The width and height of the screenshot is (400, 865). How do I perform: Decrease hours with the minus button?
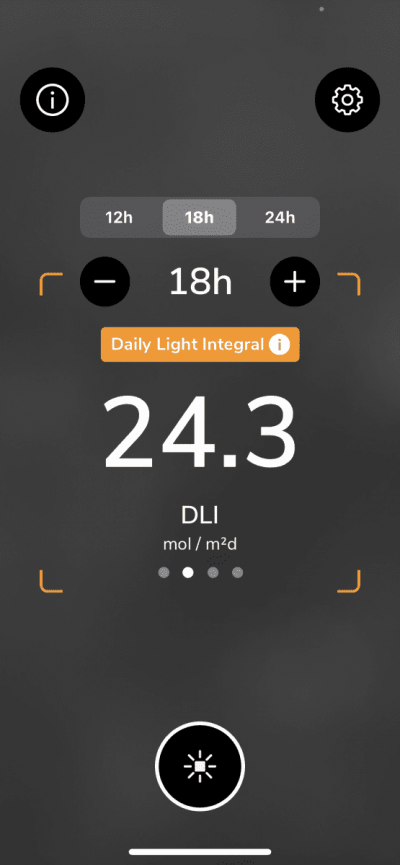105,281
